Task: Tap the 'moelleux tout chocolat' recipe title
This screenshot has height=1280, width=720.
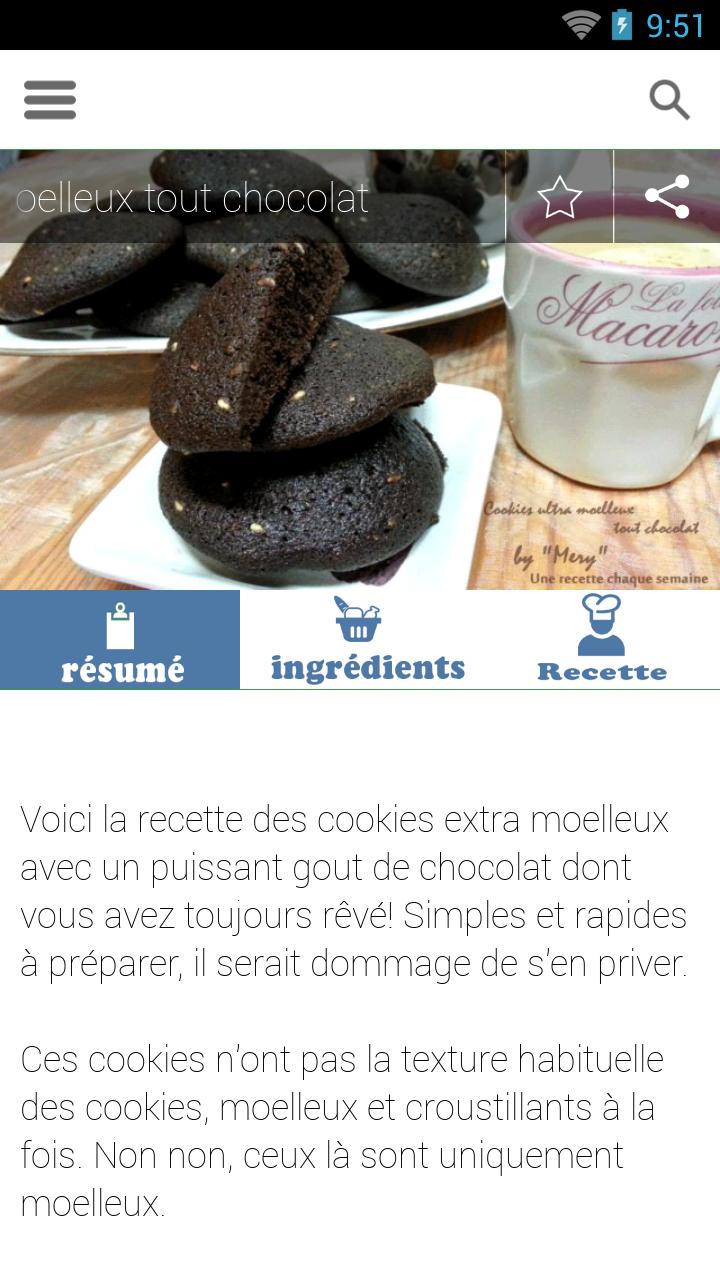Action: [190, 197]
